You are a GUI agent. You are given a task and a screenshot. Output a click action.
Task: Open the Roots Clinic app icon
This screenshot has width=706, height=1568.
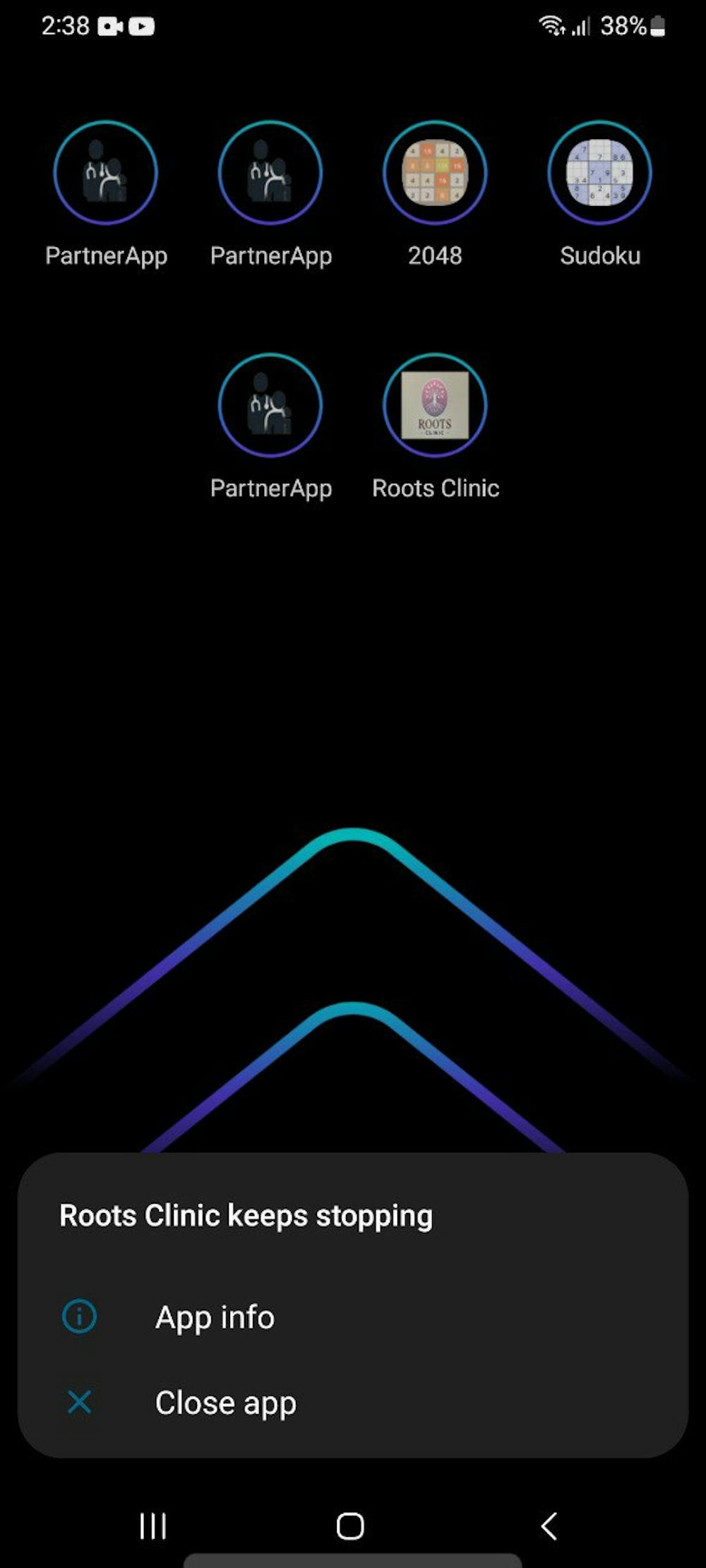[435, 406]
